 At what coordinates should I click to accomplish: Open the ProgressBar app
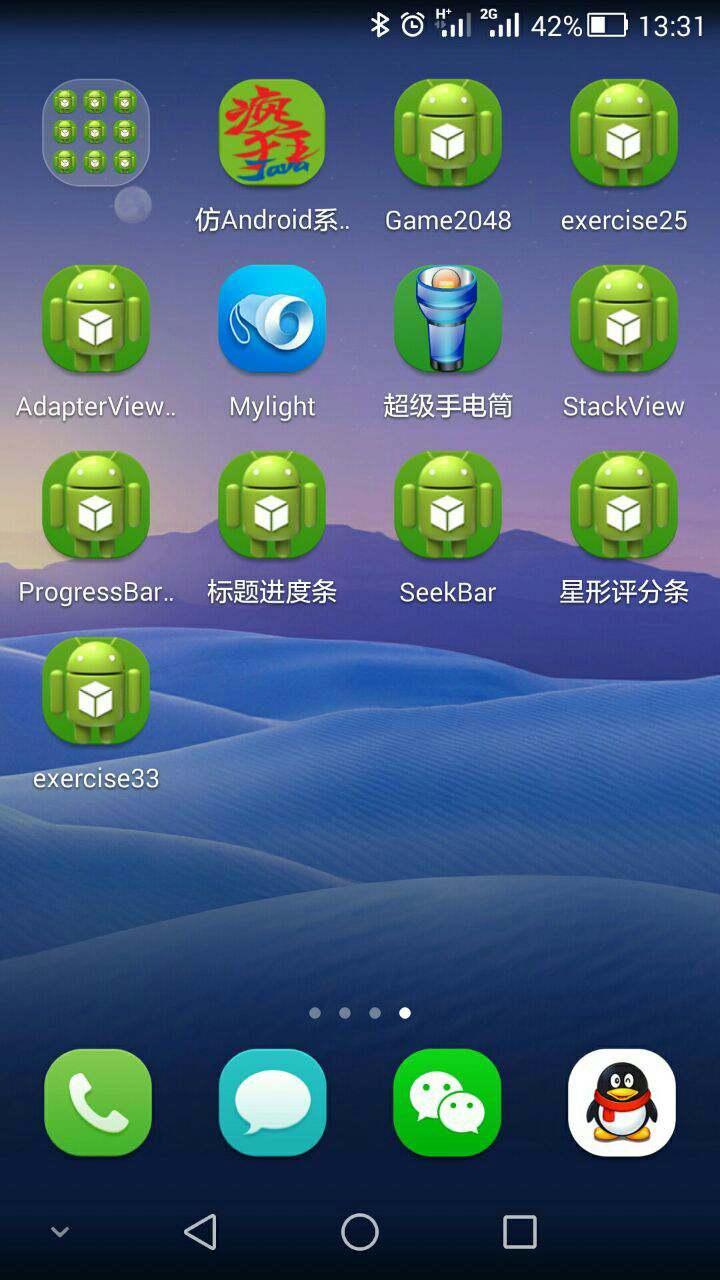[95, 505]
